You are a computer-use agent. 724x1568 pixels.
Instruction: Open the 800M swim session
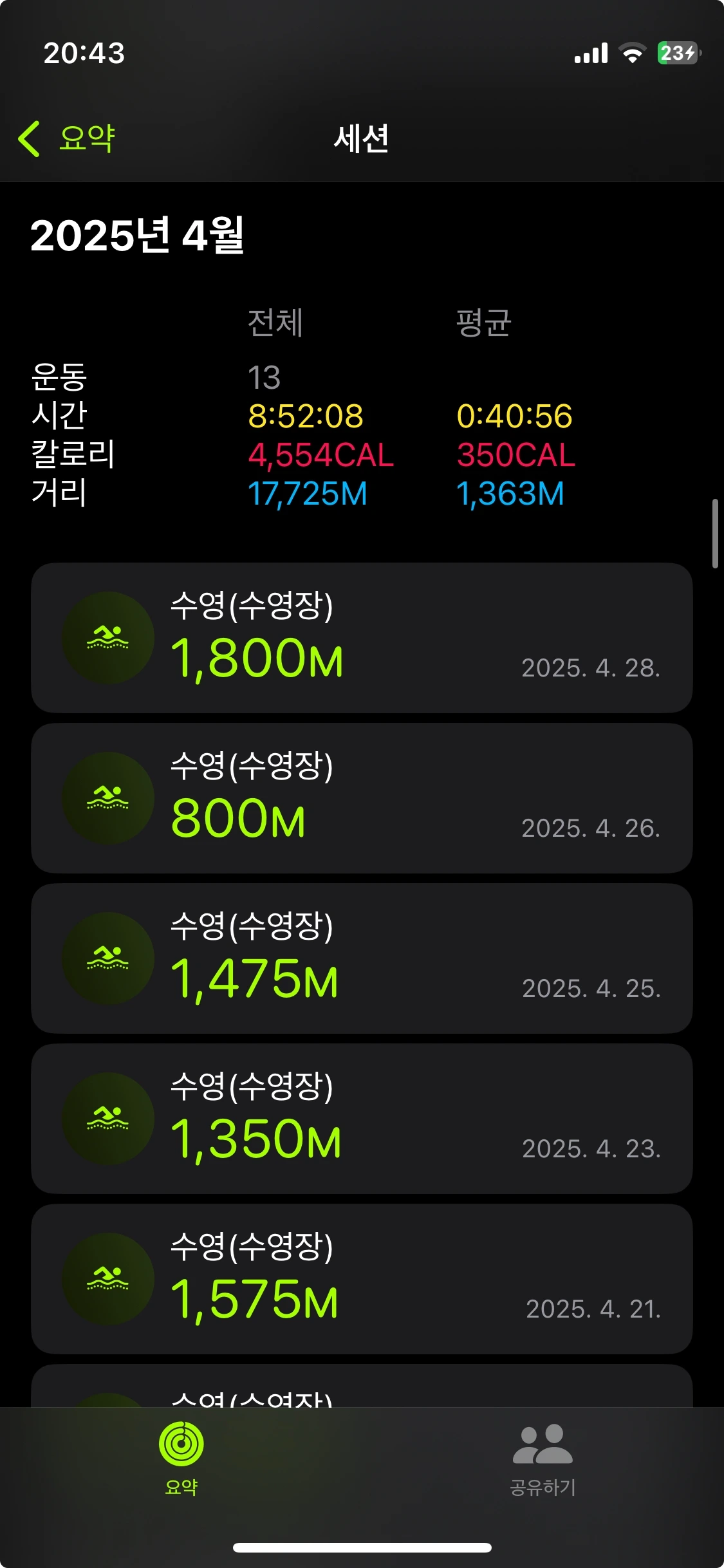pyautogui.click(x=362, y=798)
